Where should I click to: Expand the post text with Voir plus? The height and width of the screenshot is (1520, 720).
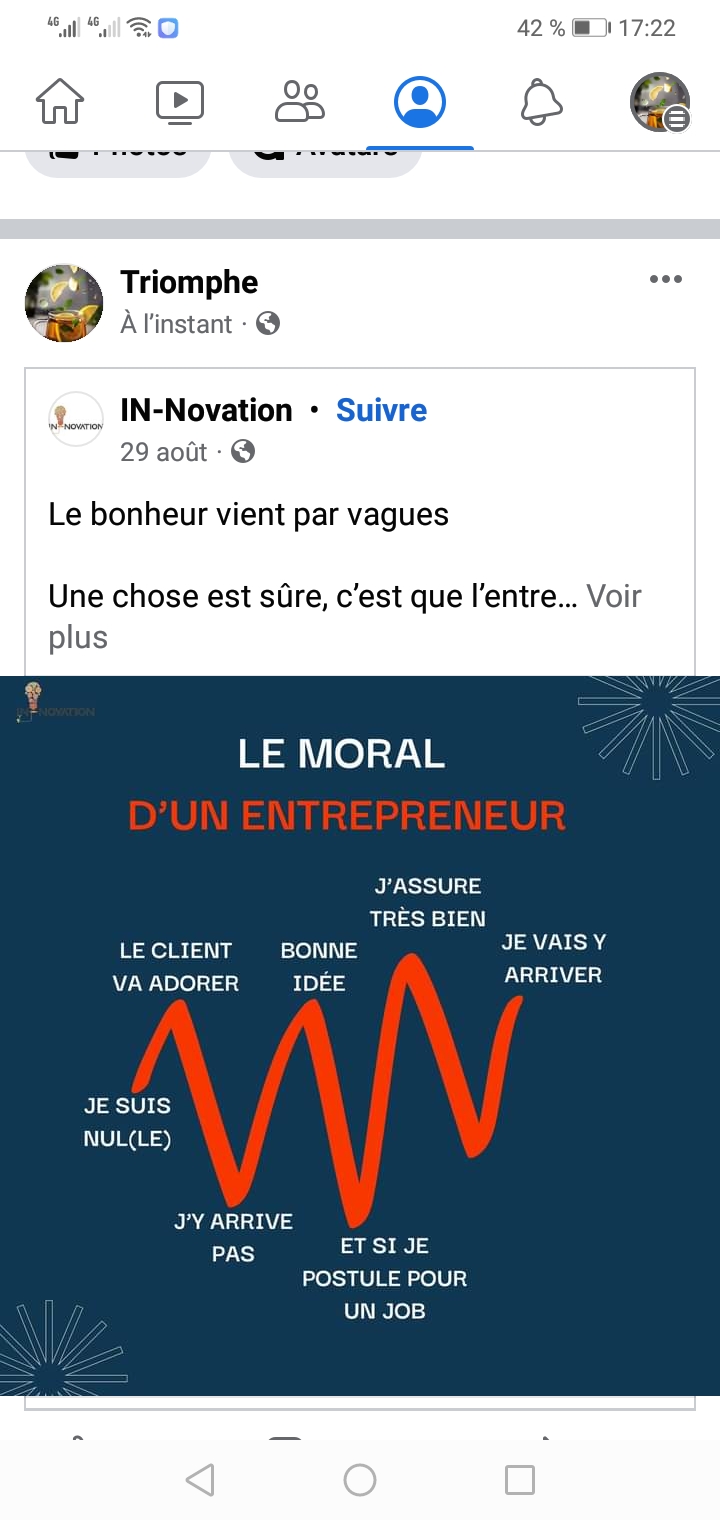345,616
